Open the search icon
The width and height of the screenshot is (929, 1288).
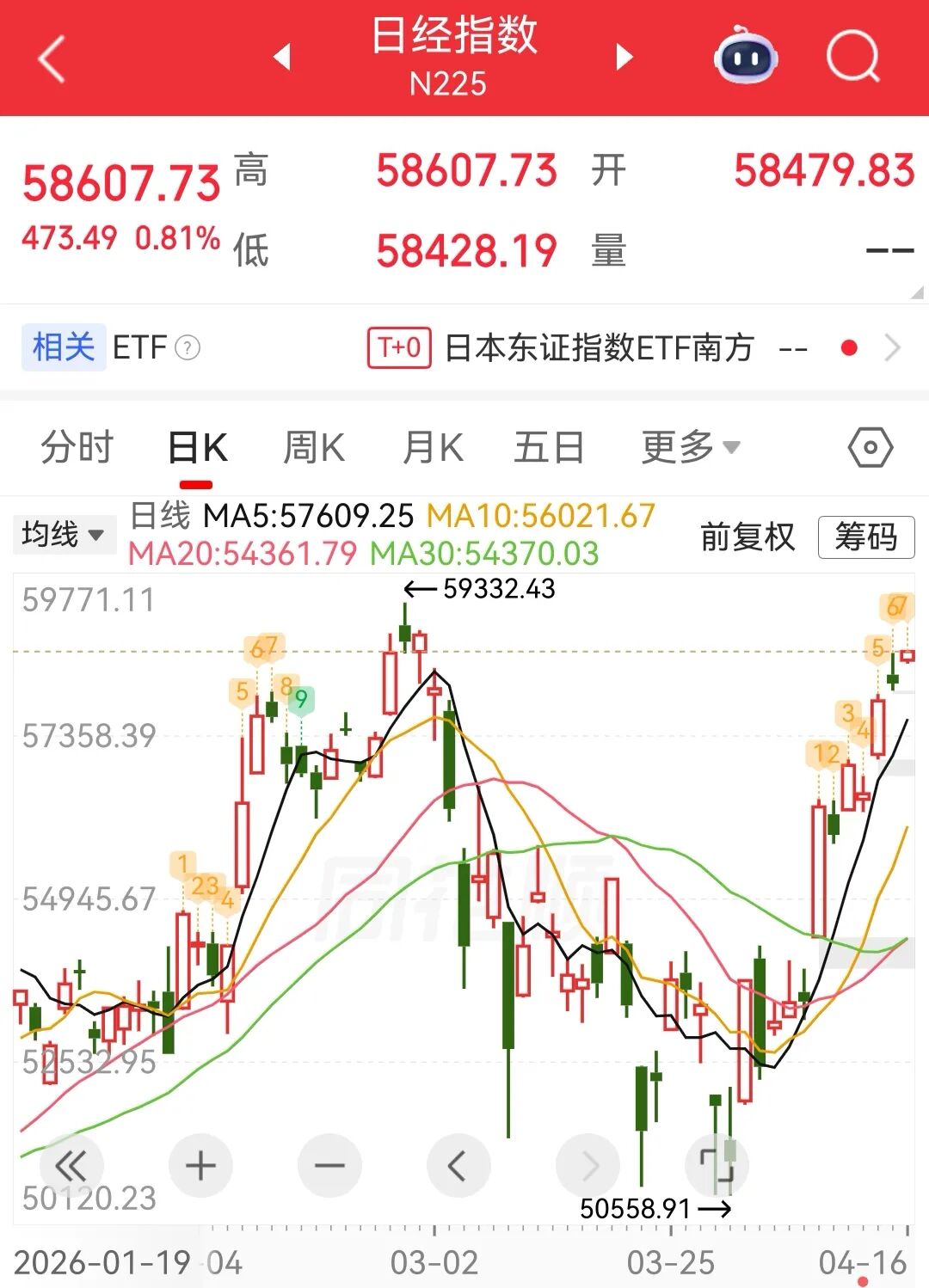(852, 57)
